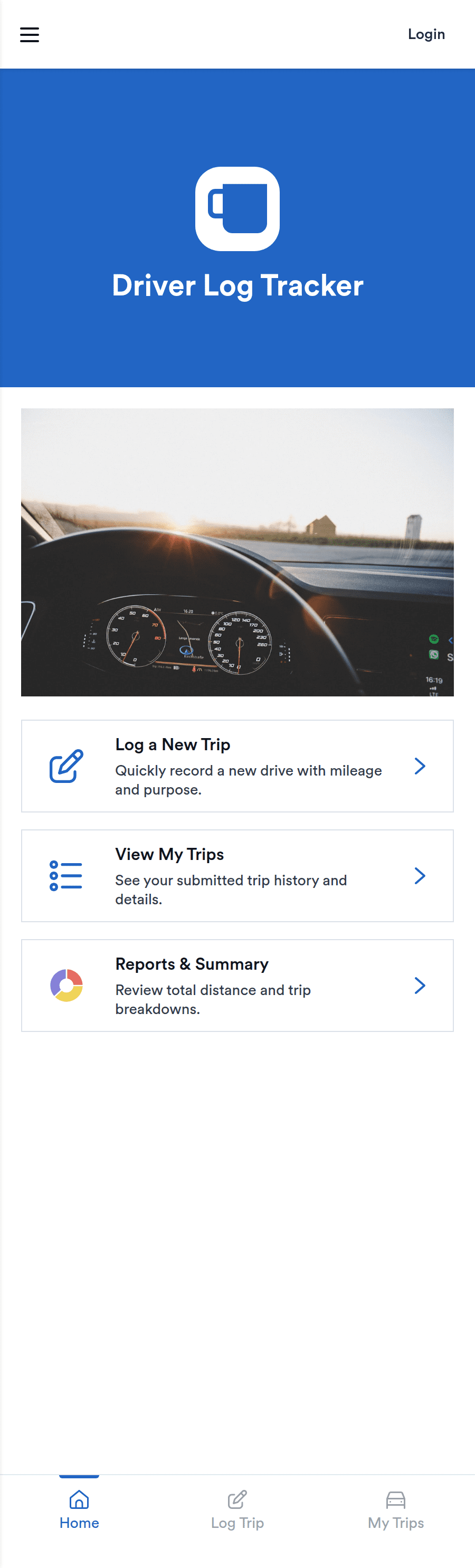Switch to the Home tab
The image size is (475, 1568).
(79, 1509)
